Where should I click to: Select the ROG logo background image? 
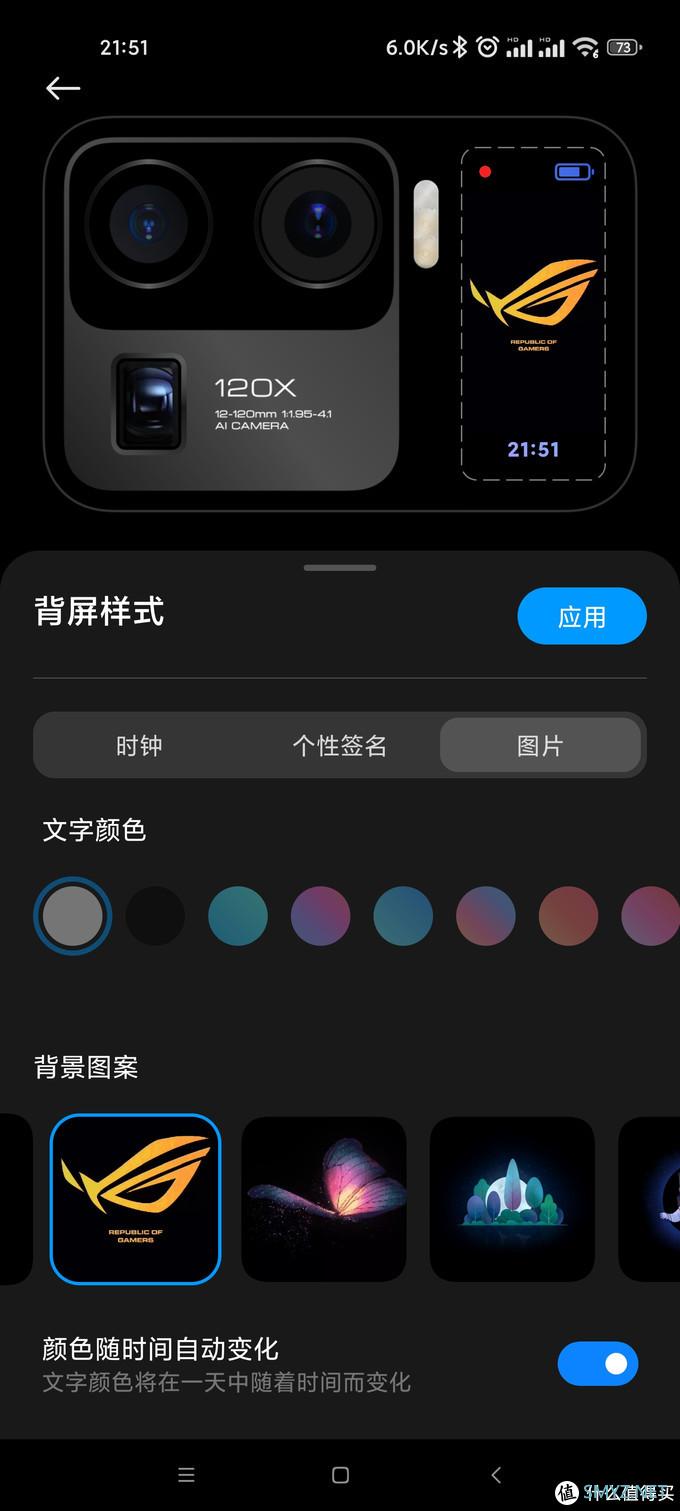[x=135, y=1198]
